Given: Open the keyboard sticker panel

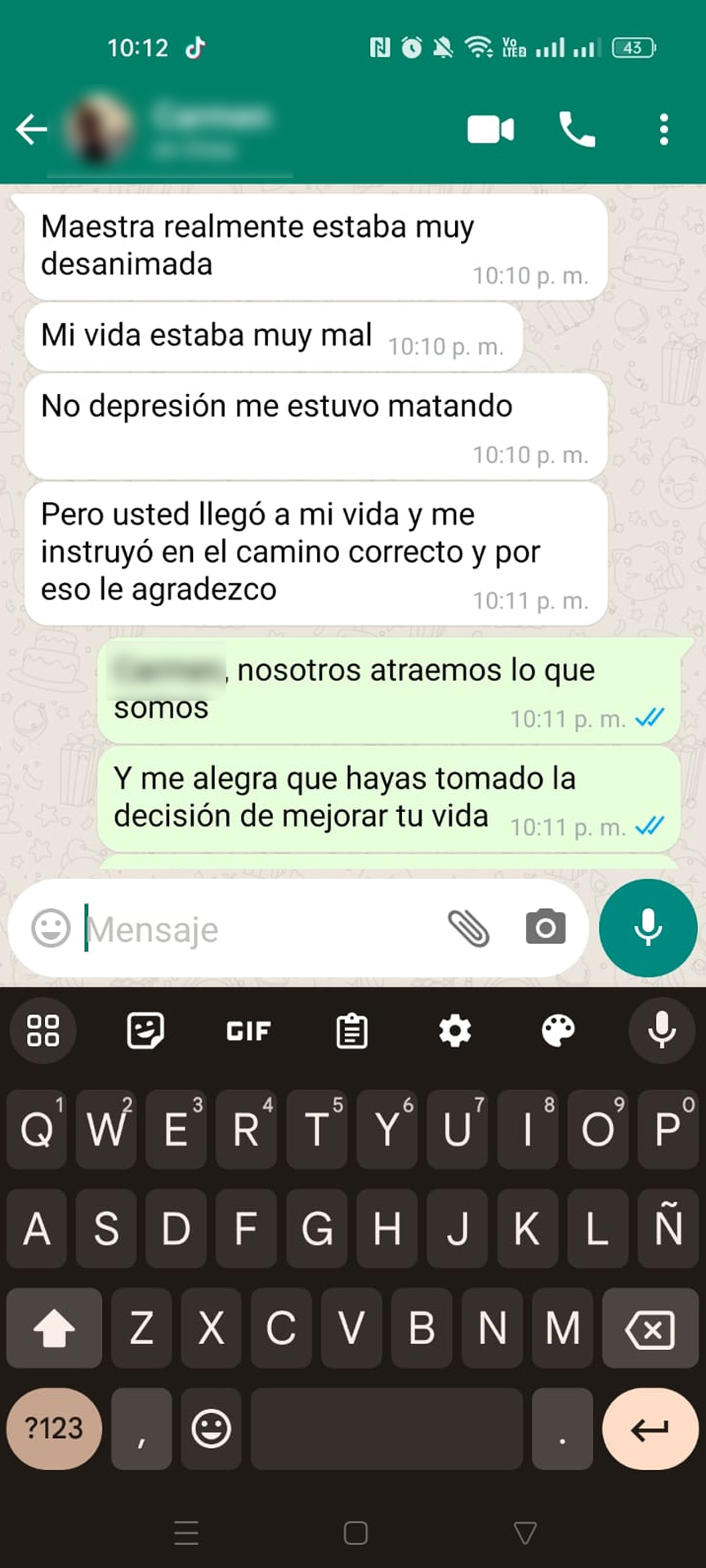Looking at the screenshot, I should (x=145, y=1031).
